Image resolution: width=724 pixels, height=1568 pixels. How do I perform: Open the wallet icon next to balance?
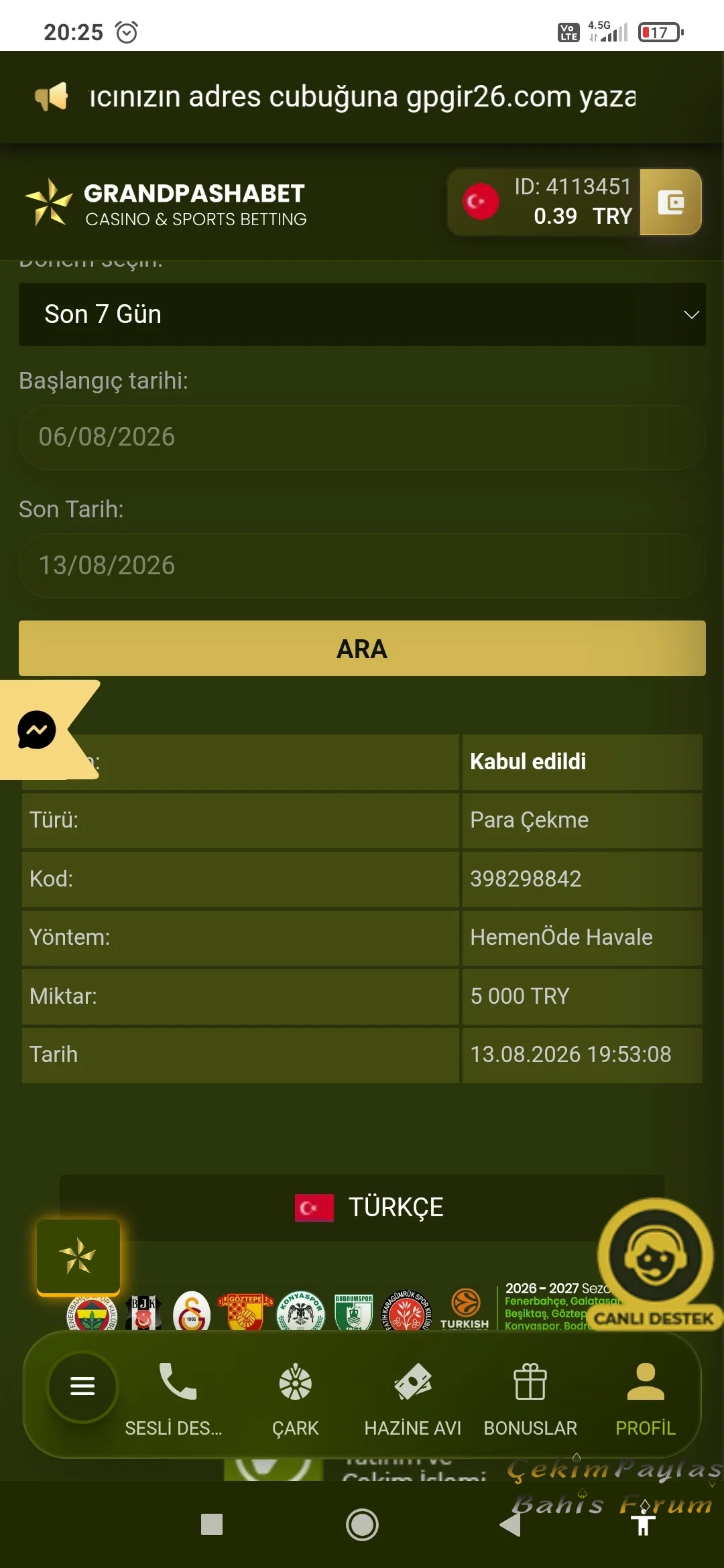tap(670, 202)
